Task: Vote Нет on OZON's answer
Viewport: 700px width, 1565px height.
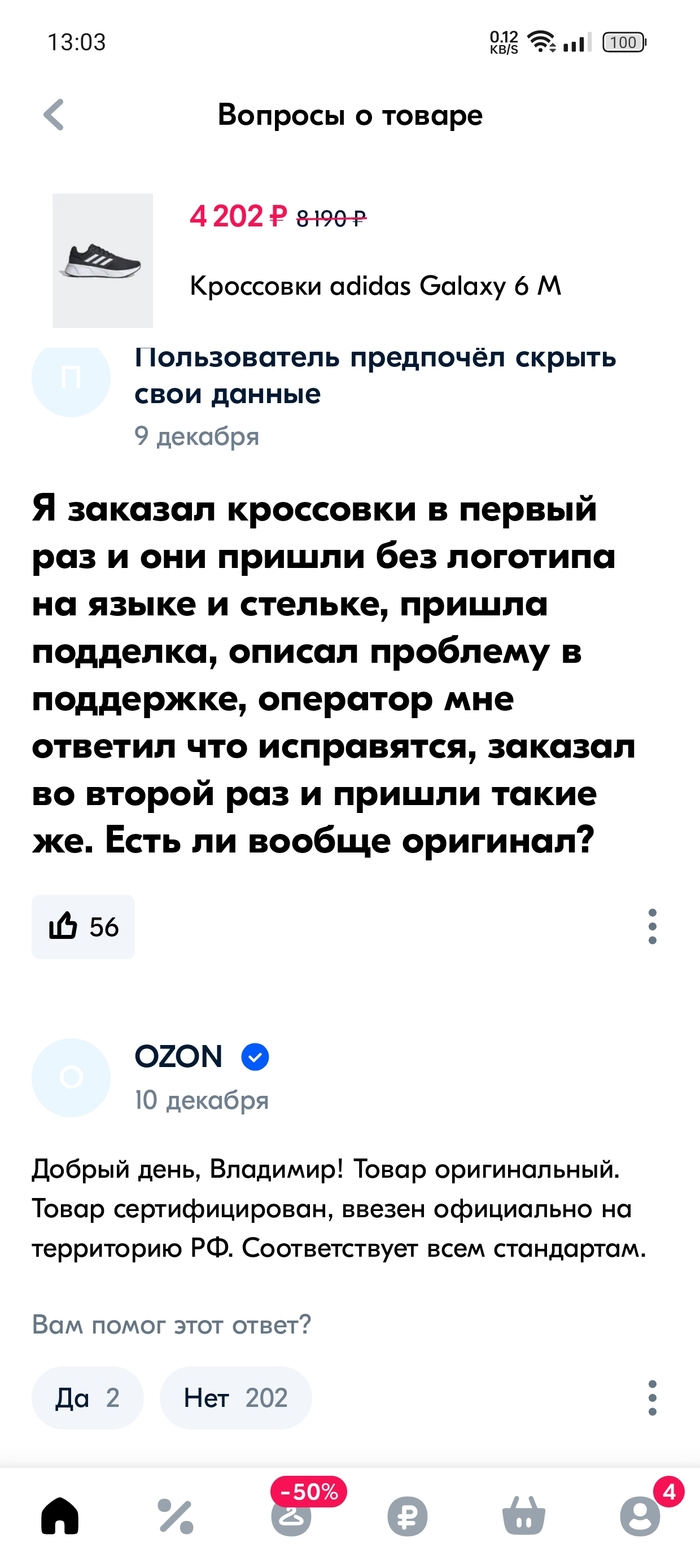Action: pyautogui.click(x=235, y=1397)
